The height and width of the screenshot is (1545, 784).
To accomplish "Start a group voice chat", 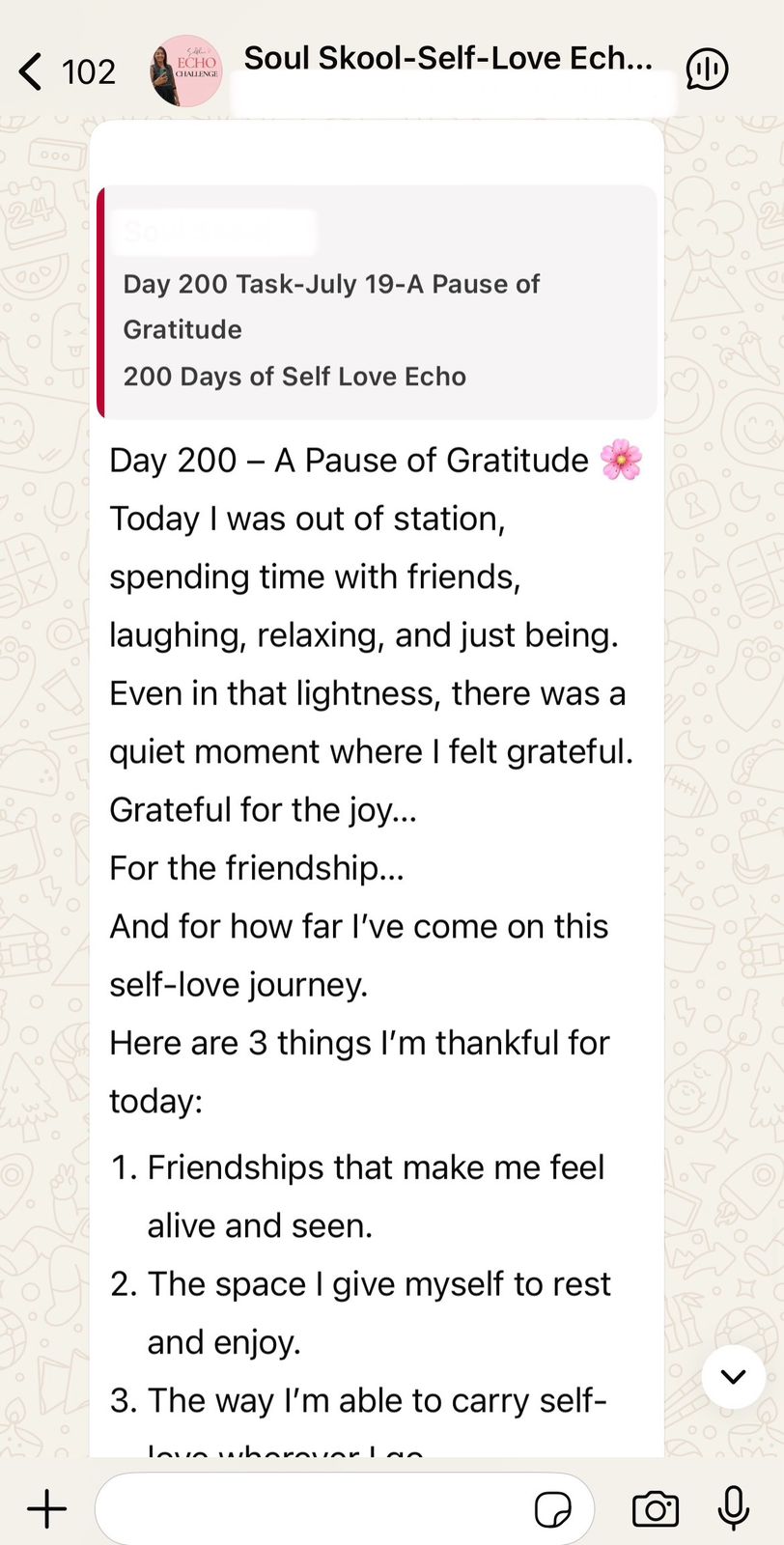I will (707, 70).
